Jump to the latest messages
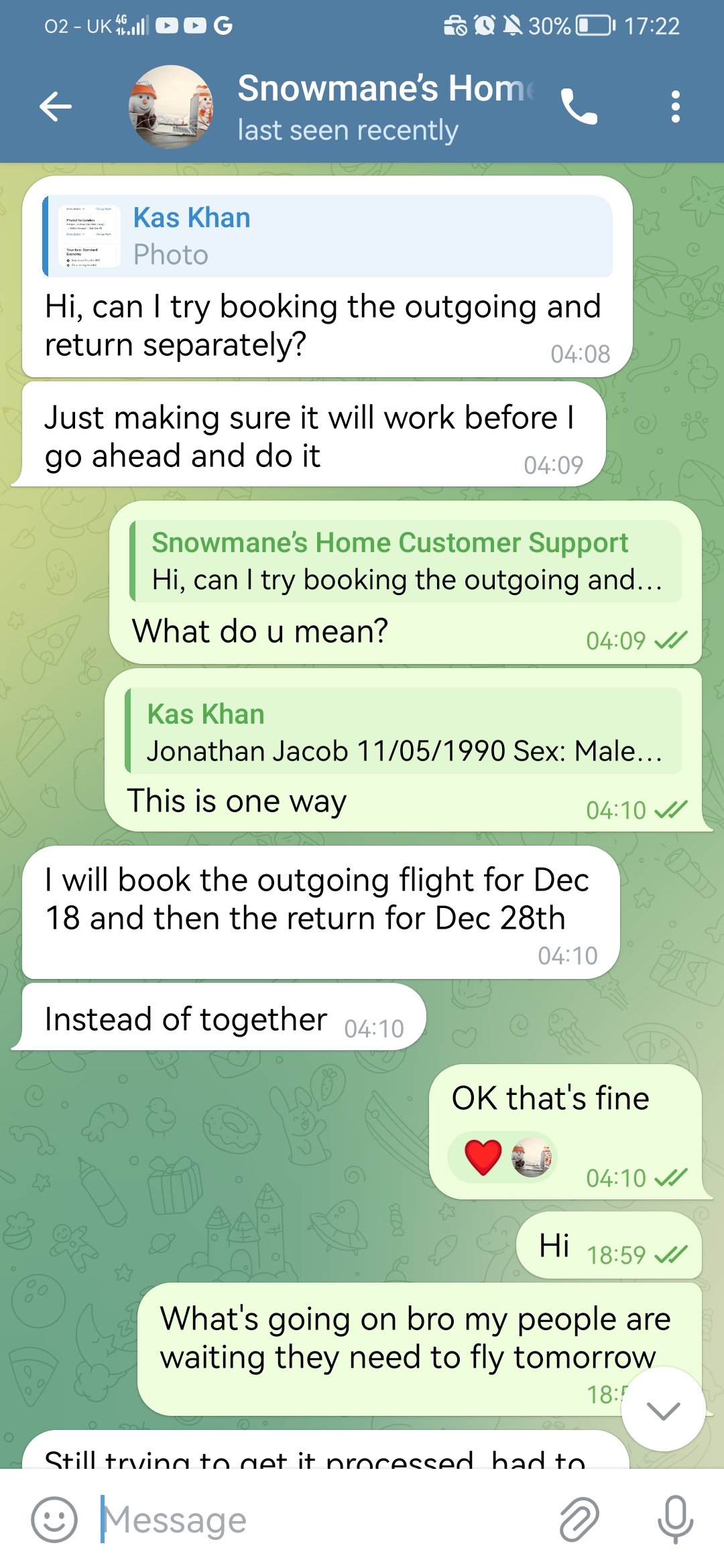Viewport: 724px width, 1568px height. [663, 1411]
